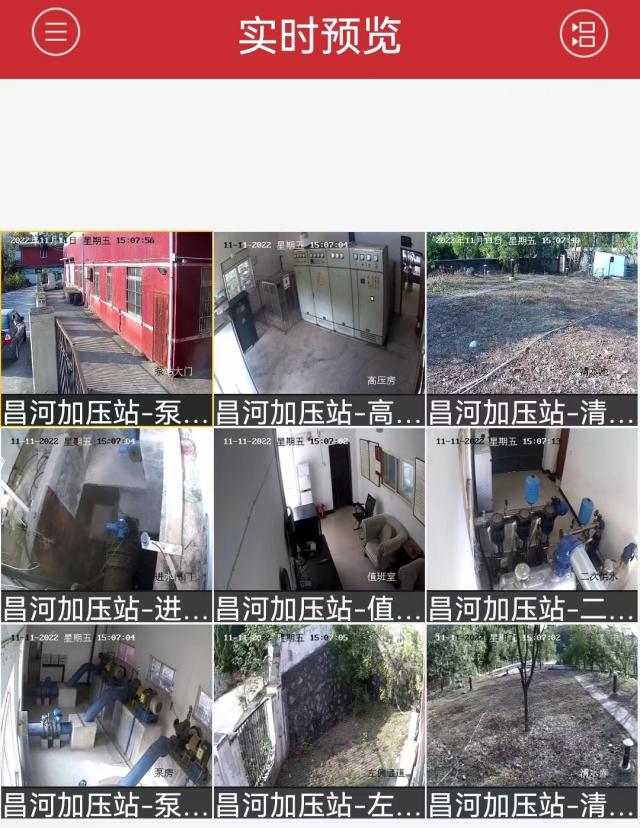640x828 pixels.
Task: View the 进水阀门 camera feed
Action: (x=106, y=510)
